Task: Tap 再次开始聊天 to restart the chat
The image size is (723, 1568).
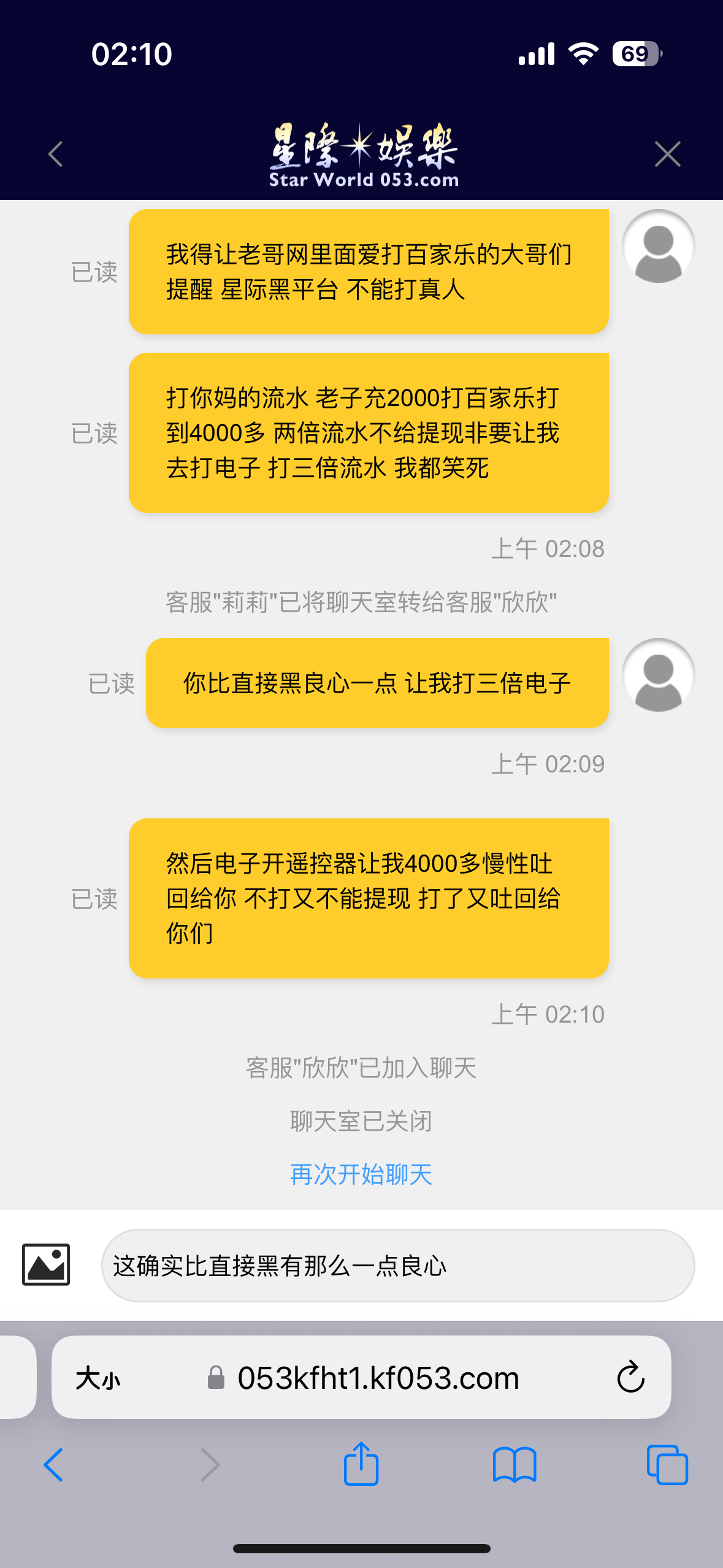Action: point(361,1175)
